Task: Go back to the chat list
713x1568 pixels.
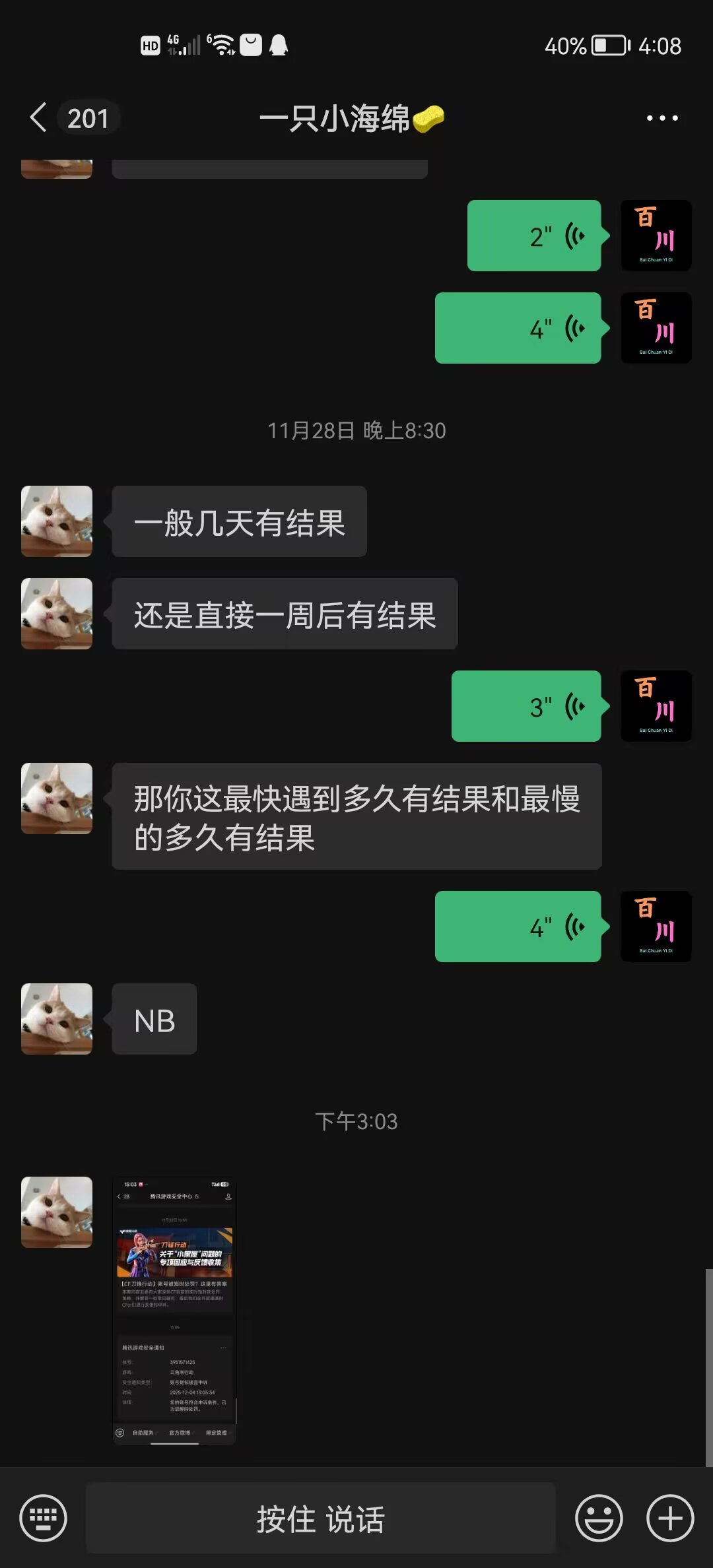Action: pyautogui.click(x=40, y=118)
